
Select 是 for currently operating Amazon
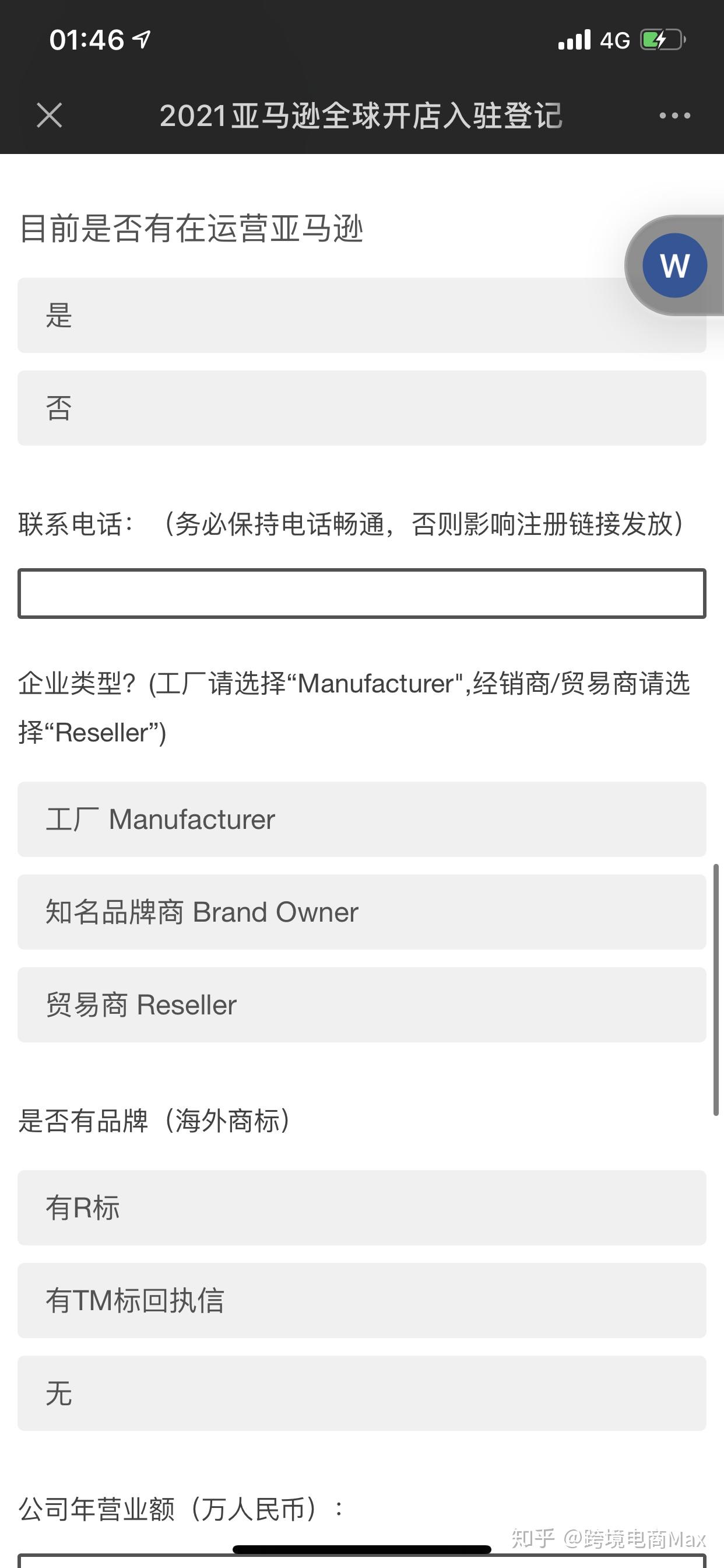(x=361, y=316)
